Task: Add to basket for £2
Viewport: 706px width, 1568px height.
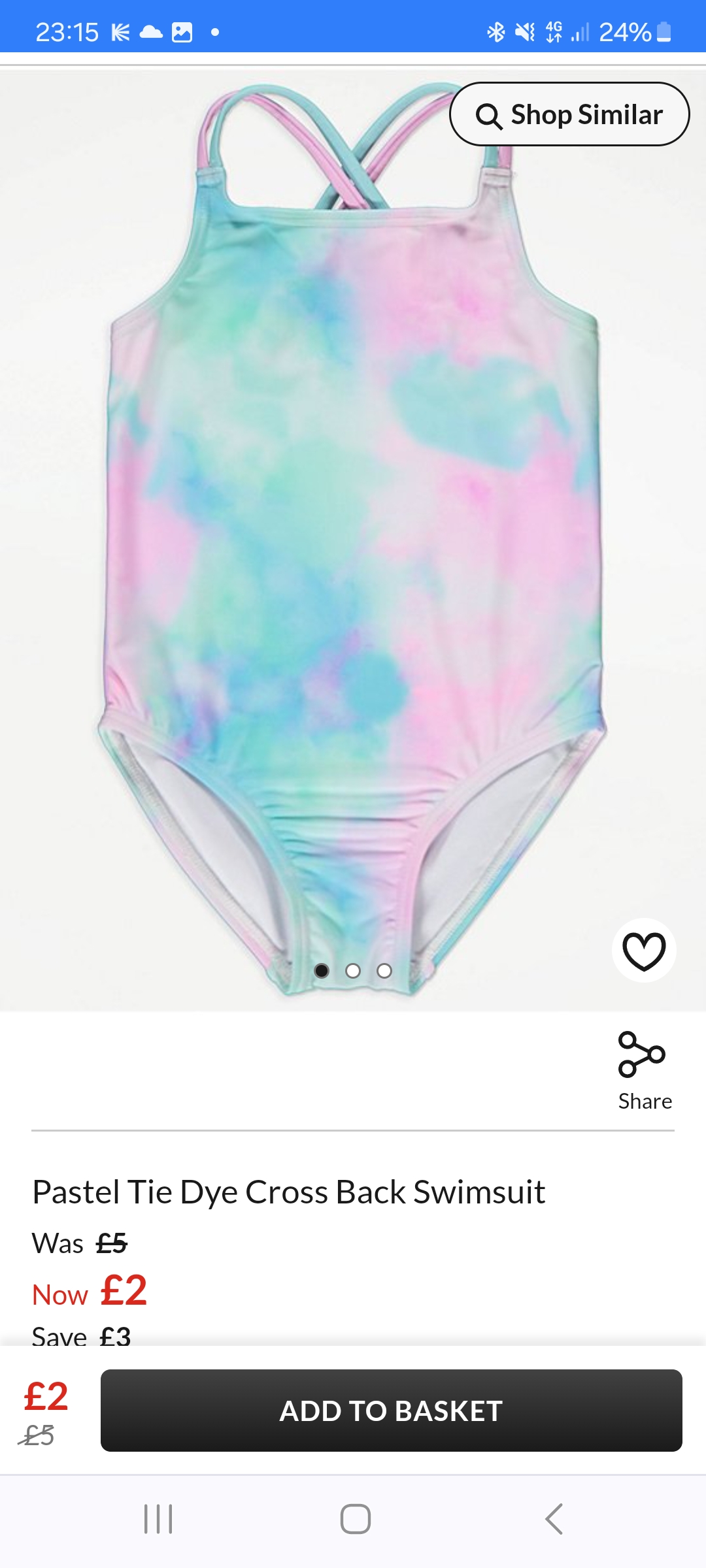Action: coord(391,1411)
